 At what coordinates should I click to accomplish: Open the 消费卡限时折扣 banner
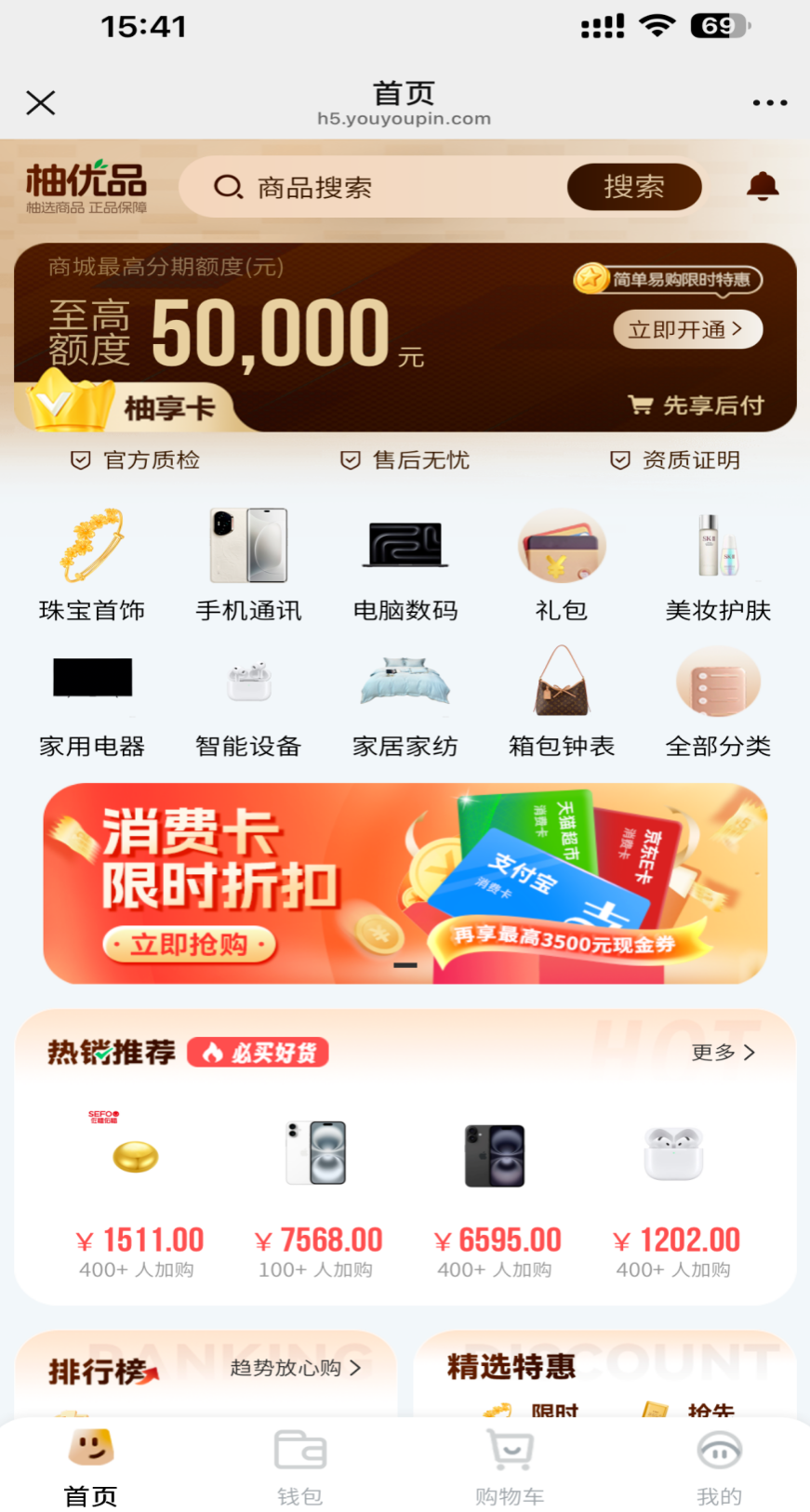tap(405, 883)
